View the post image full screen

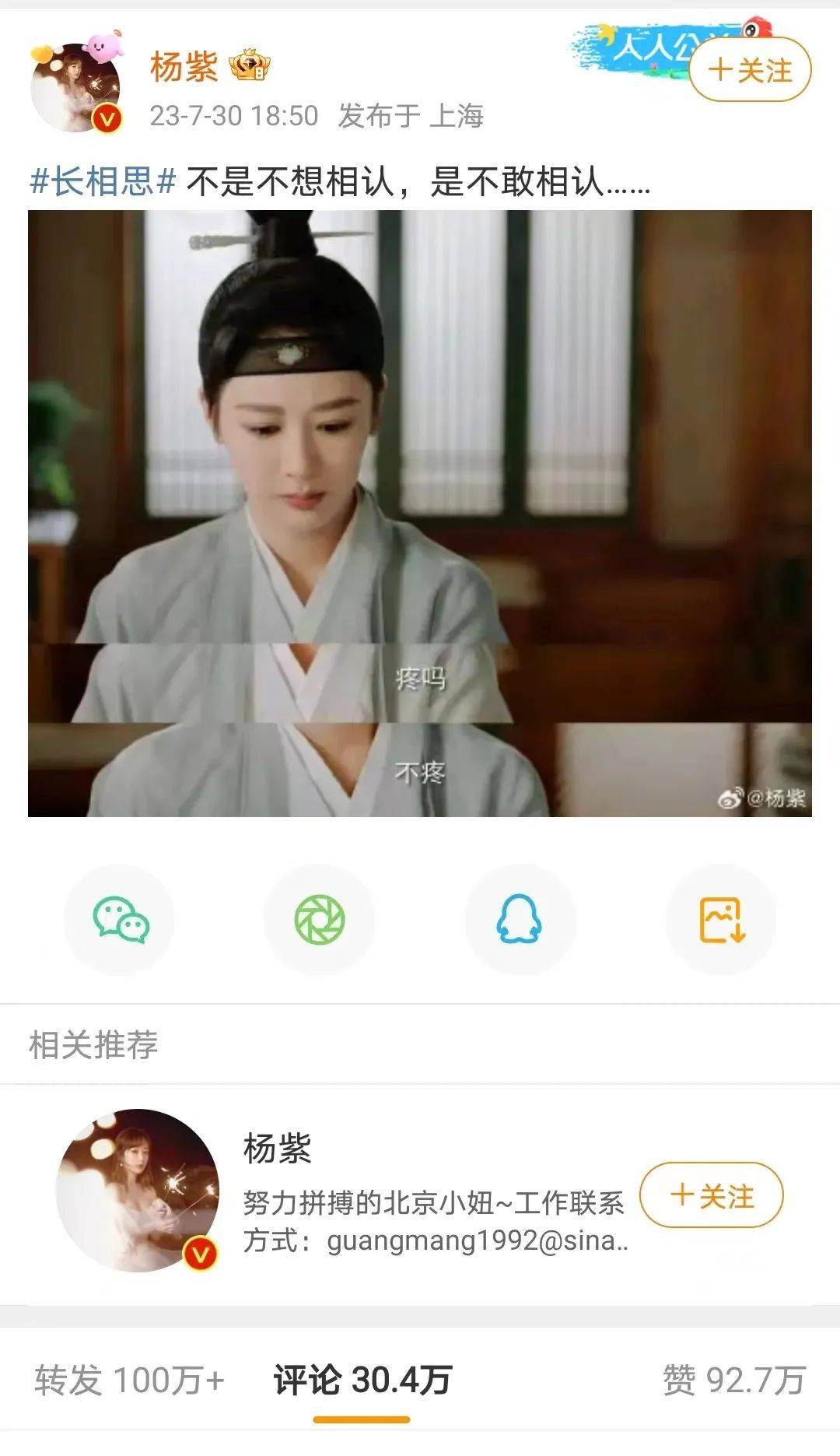[x=420, y=514]
